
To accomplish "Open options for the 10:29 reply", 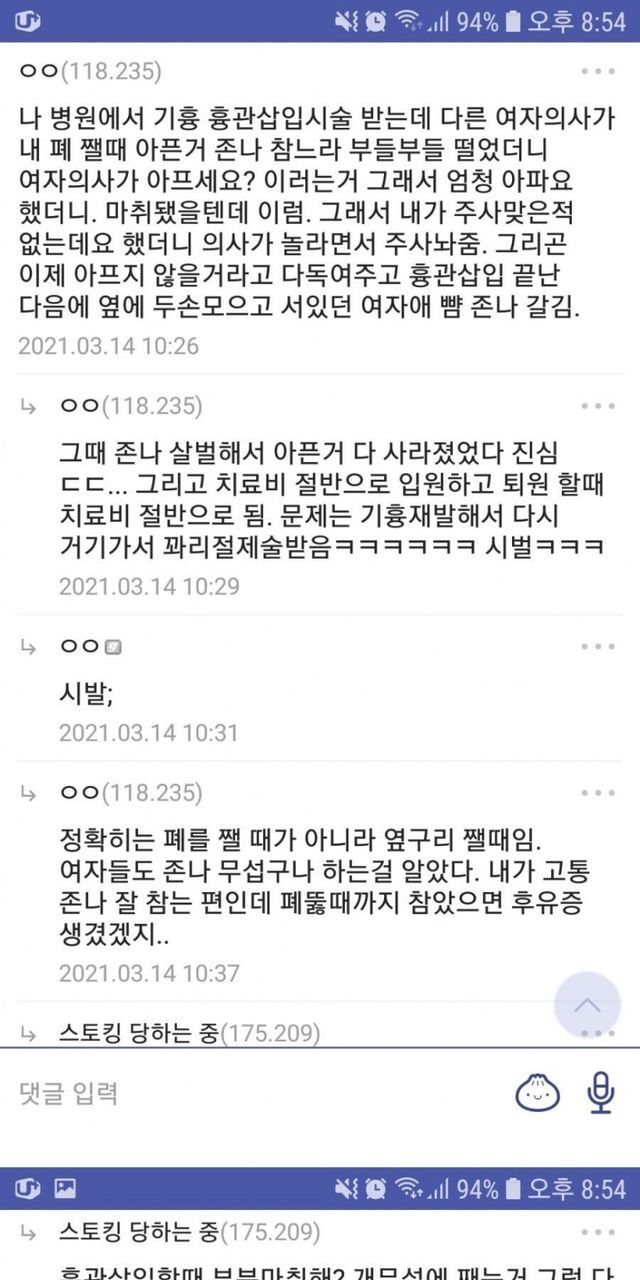I will point(597,406).
